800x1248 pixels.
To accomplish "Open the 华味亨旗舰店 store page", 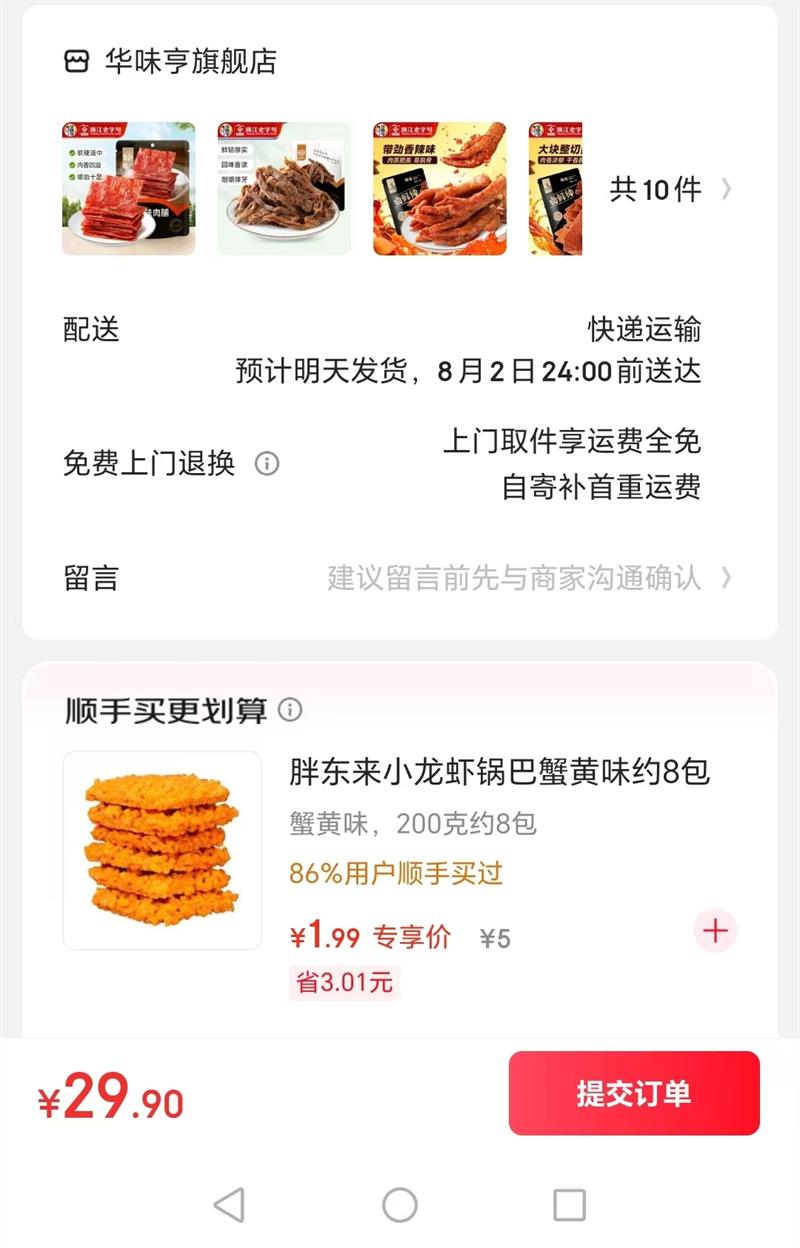I will (190, 62).
